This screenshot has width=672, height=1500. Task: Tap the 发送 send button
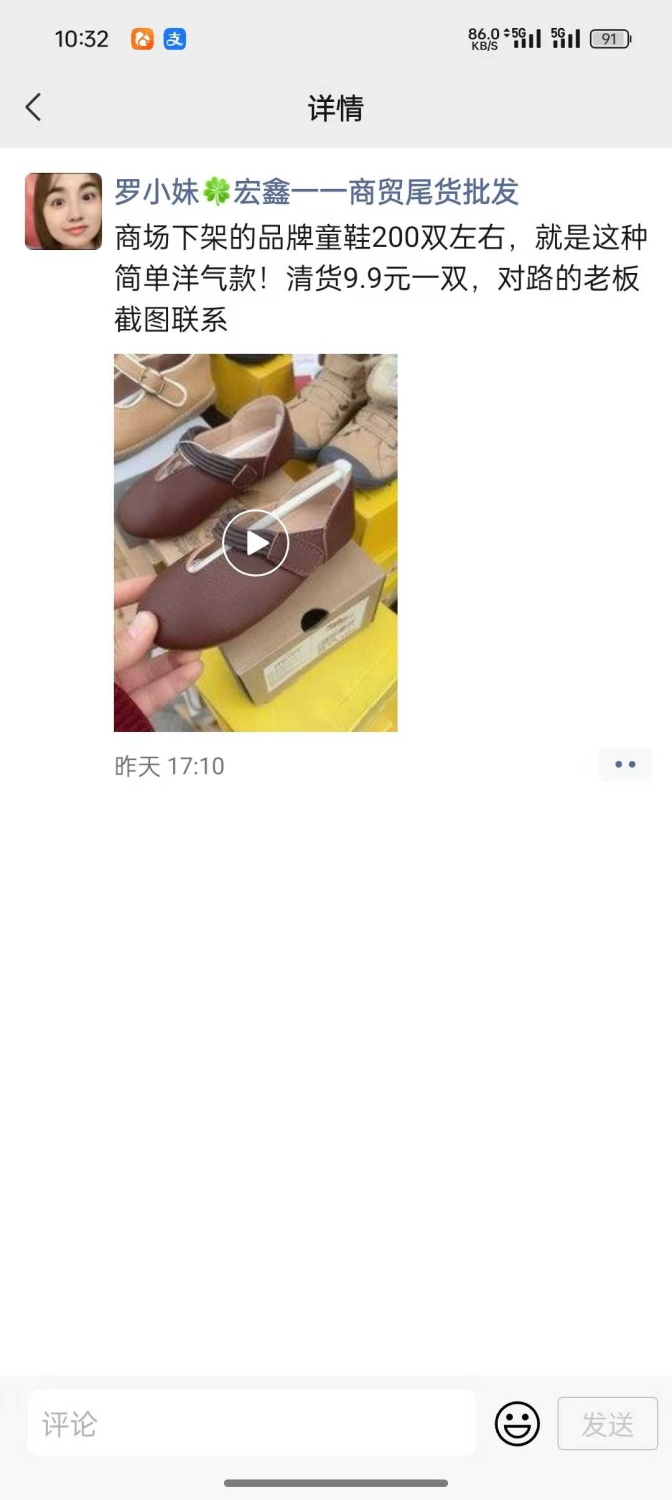pos(608,1424)
